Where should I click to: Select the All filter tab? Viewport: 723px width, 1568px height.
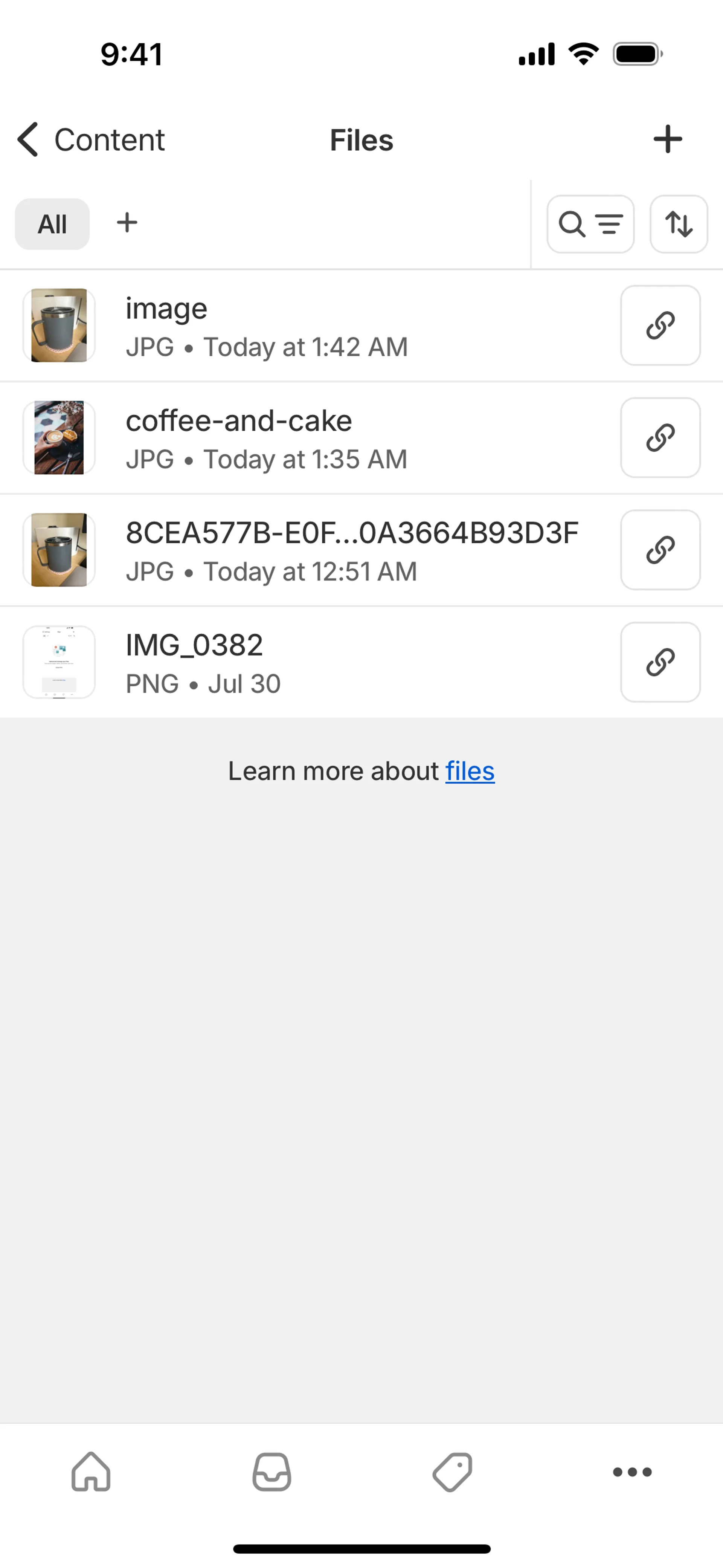coord(52,224)
